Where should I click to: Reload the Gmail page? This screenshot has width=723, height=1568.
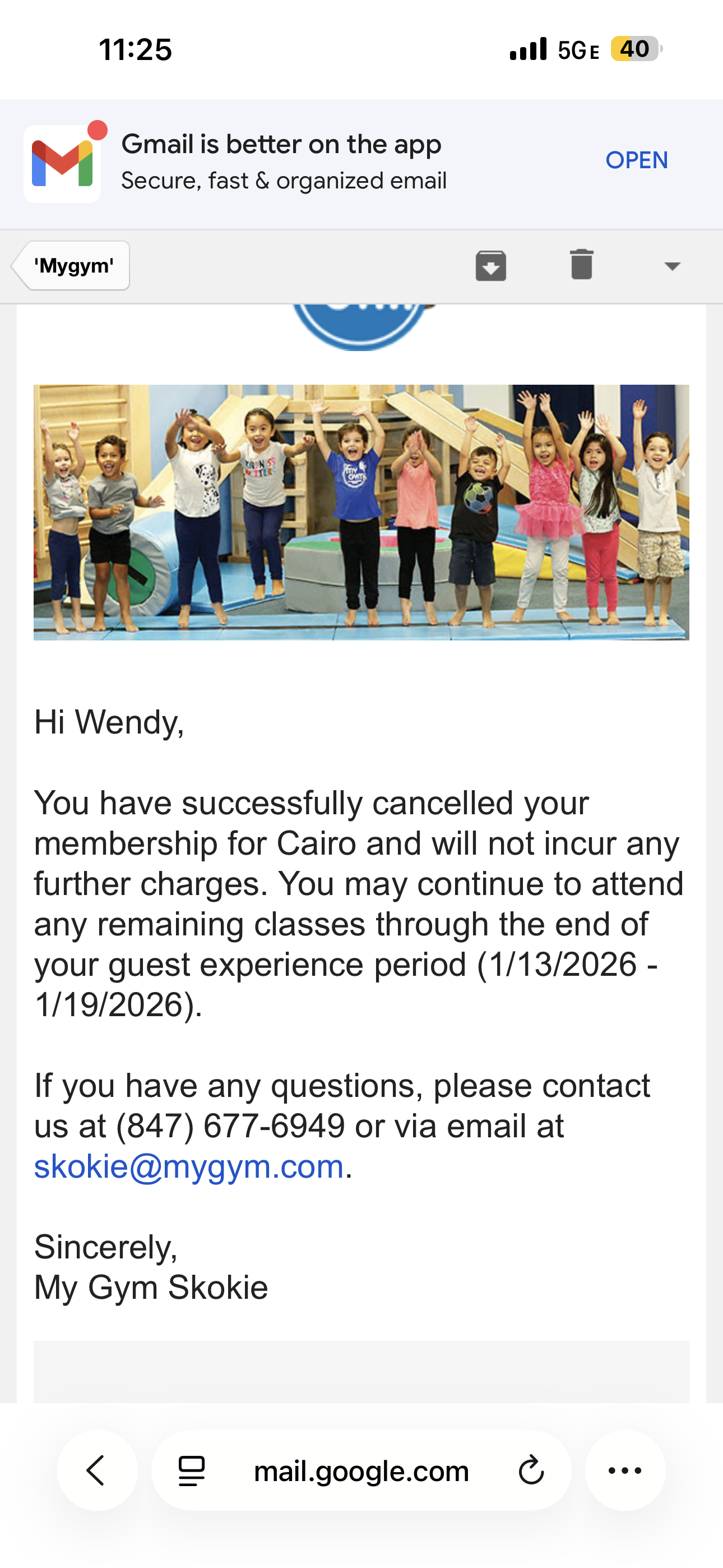point(531,1470)
